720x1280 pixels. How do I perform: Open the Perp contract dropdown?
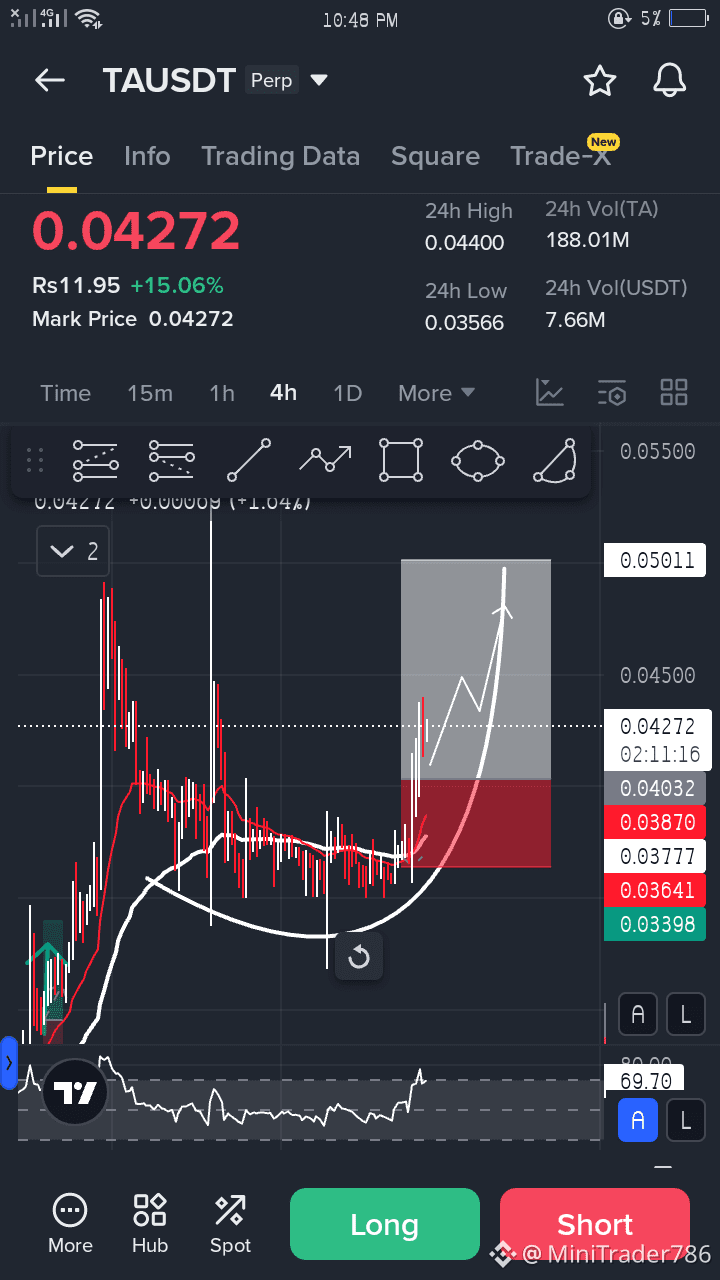point(318,80)
